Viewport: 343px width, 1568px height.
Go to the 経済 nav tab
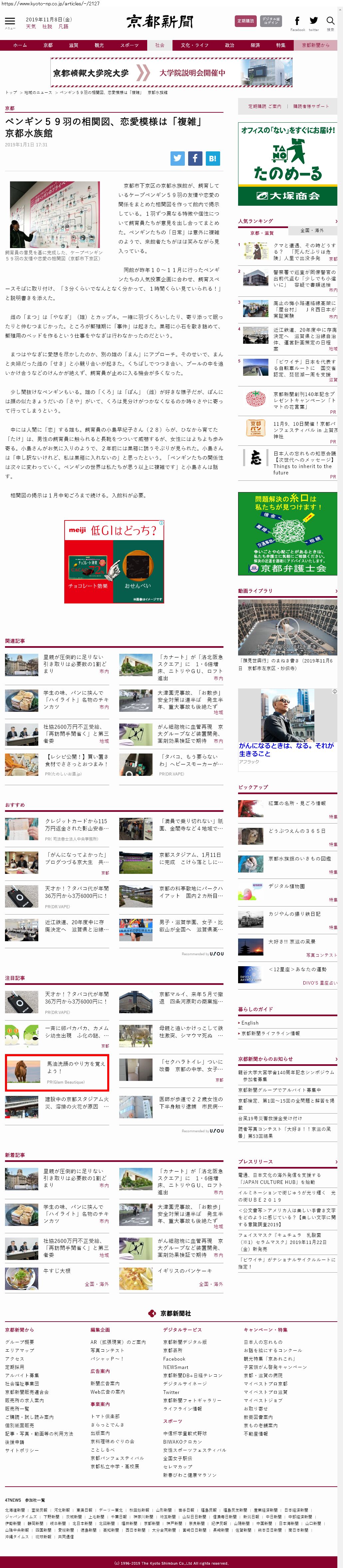point(255,45)
